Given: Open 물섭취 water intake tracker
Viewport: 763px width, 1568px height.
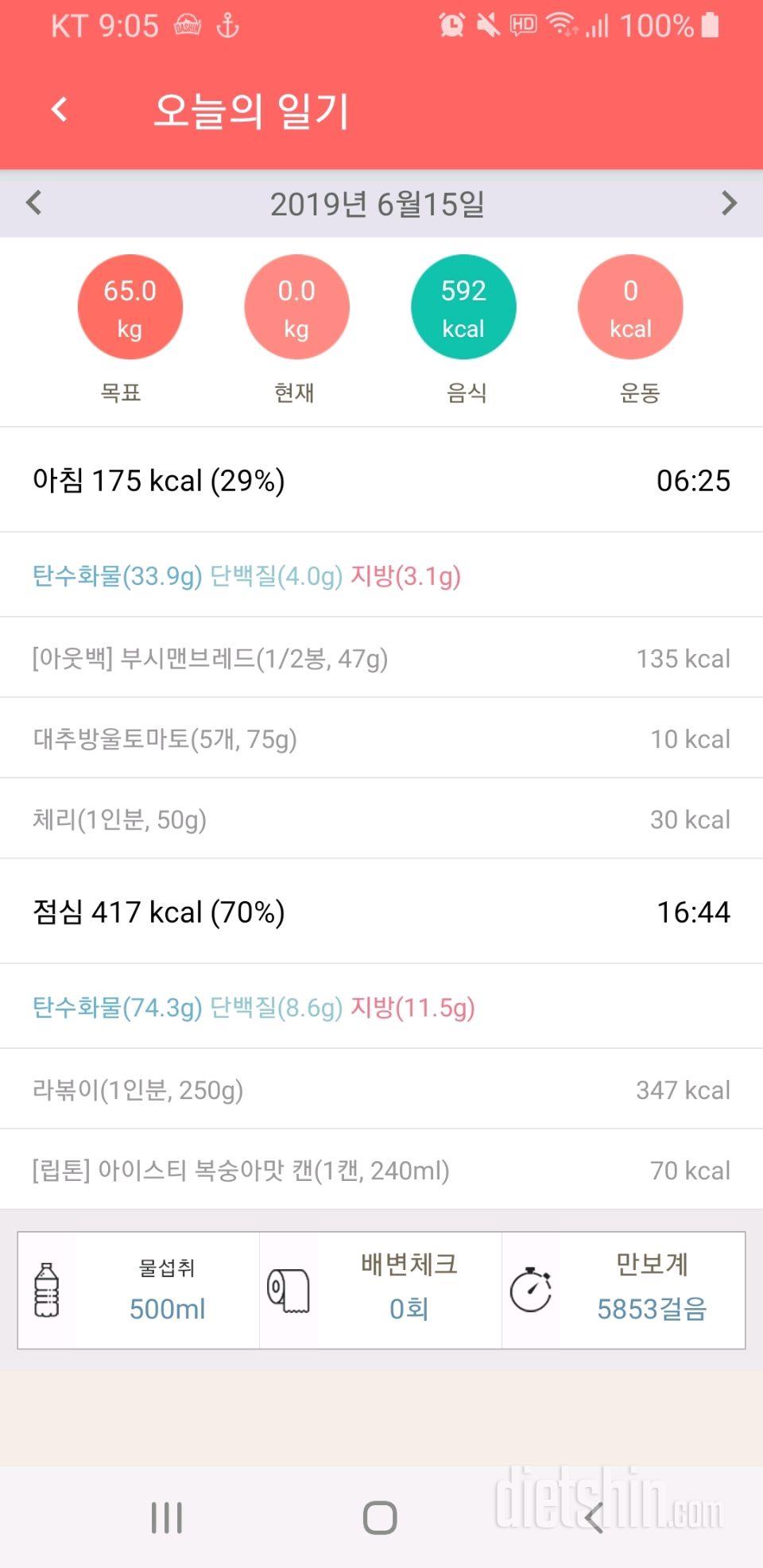Looking at the screenshot, I should click(140, 1291).
